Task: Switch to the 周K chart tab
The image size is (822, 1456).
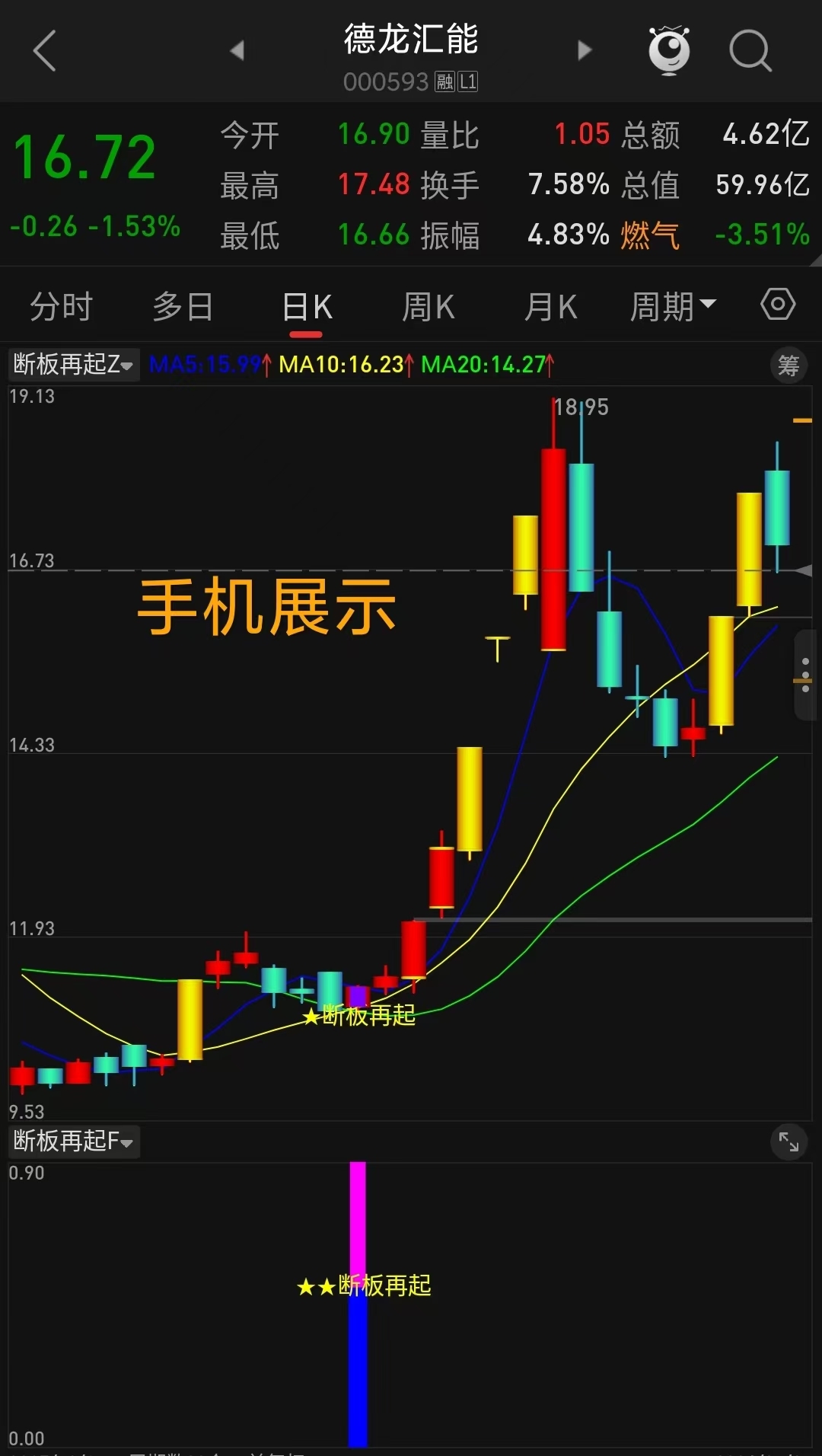Action: [x=428, y=307]
